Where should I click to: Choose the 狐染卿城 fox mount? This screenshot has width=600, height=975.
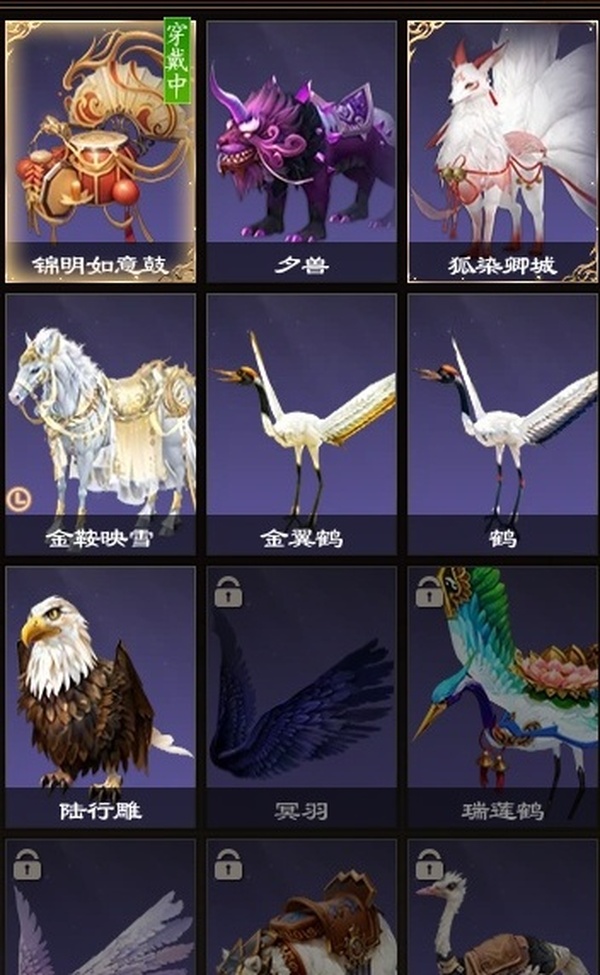pyautogui.click(x=502, y=150)
